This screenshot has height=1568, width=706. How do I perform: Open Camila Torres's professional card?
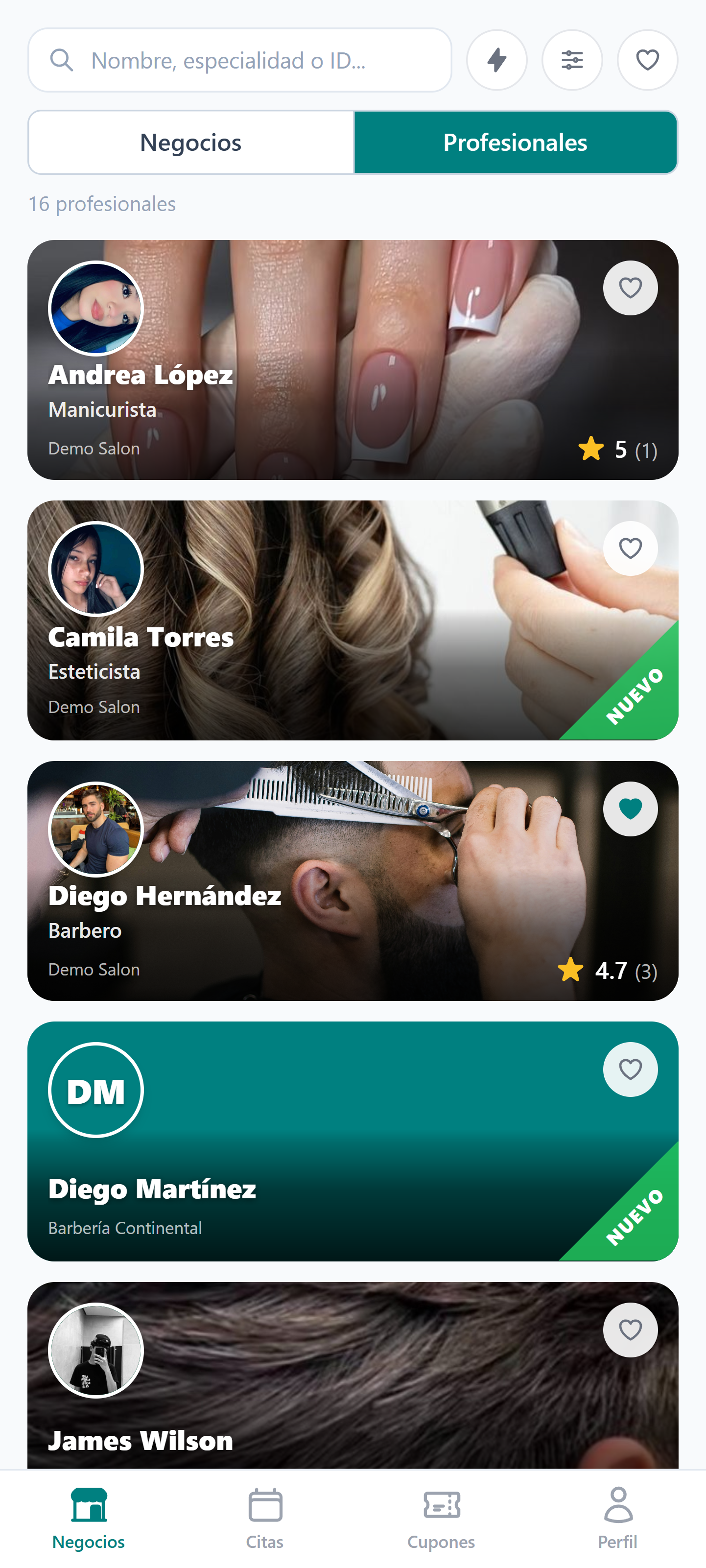353,620
